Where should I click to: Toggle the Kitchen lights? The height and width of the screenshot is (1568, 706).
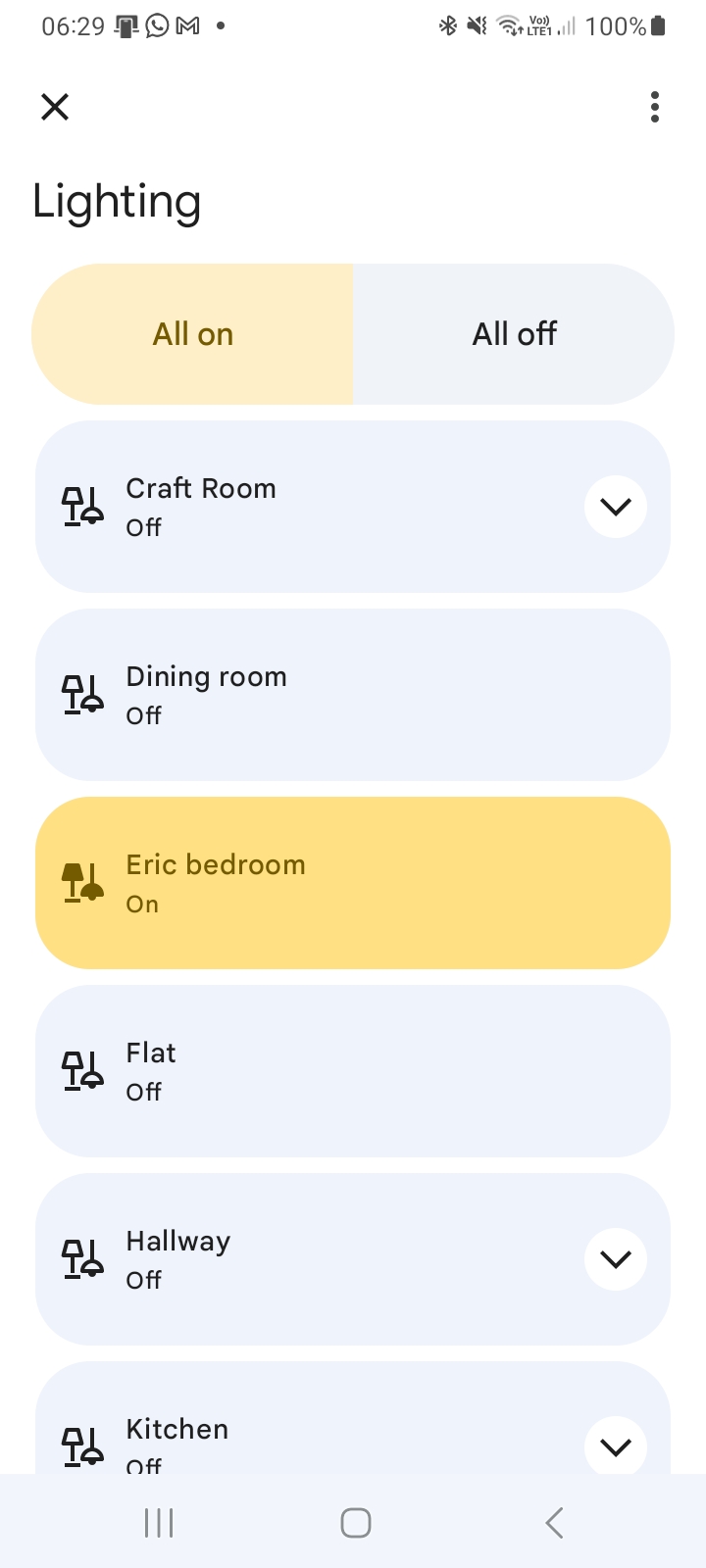click(294, 1441)
